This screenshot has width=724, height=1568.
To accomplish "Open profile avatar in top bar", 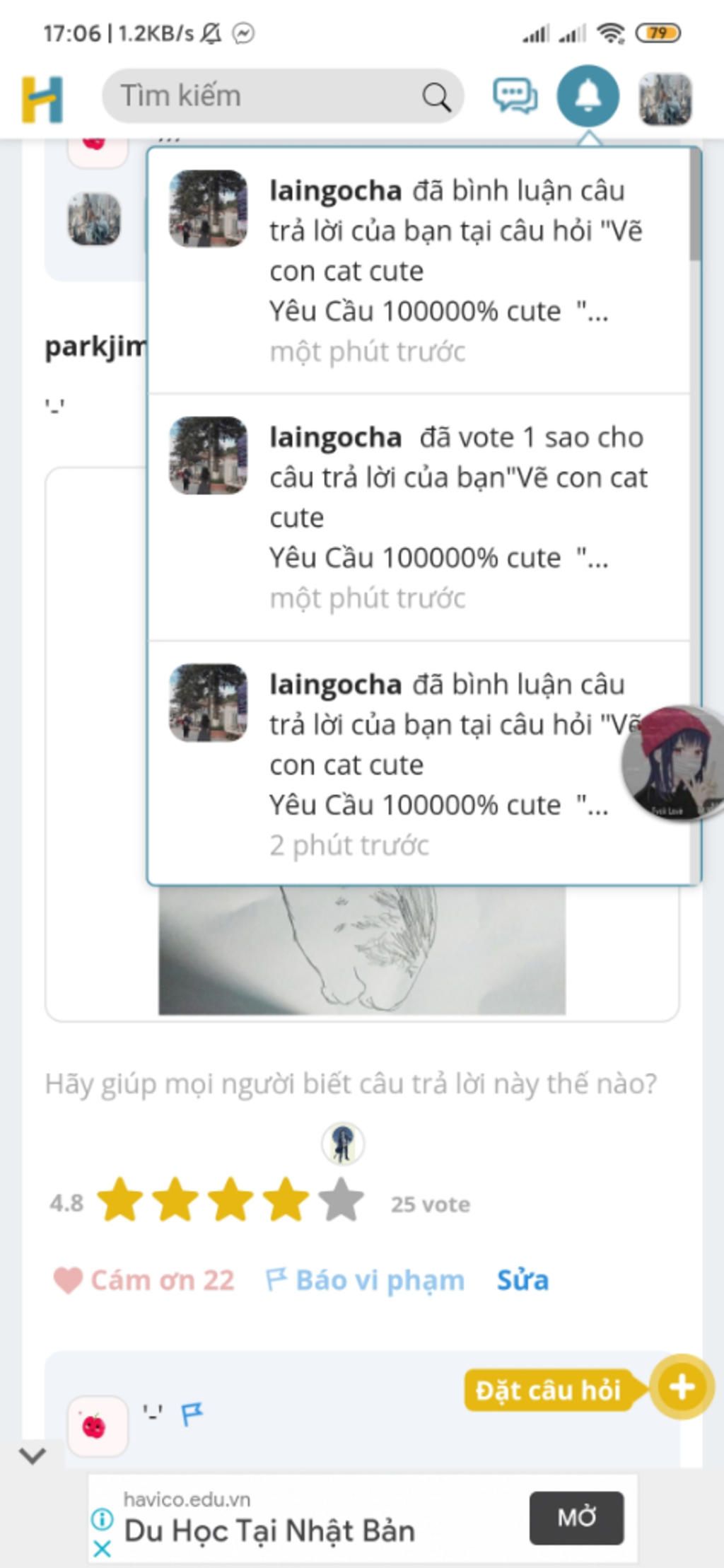I will 665,98.
